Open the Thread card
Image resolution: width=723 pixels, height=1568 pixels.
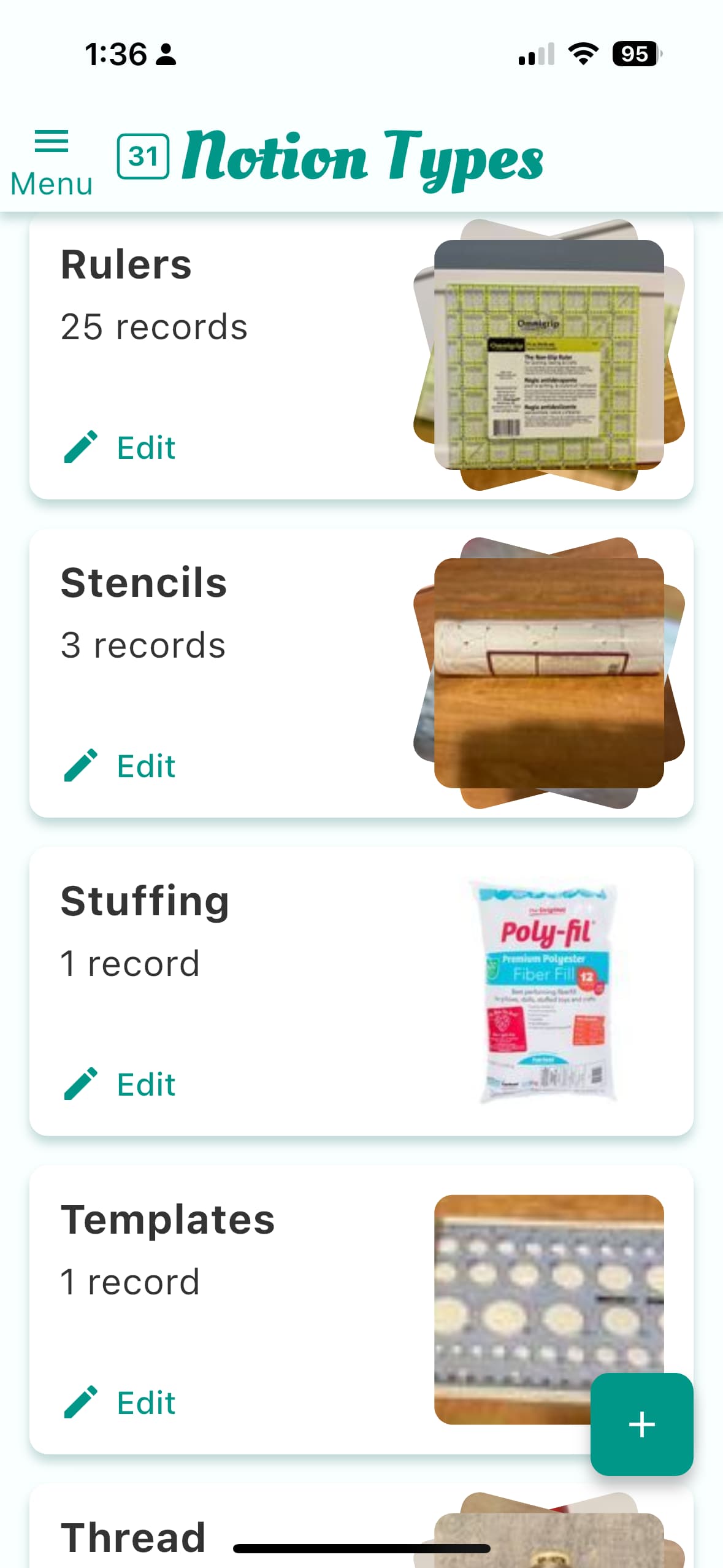(134, 1537)
